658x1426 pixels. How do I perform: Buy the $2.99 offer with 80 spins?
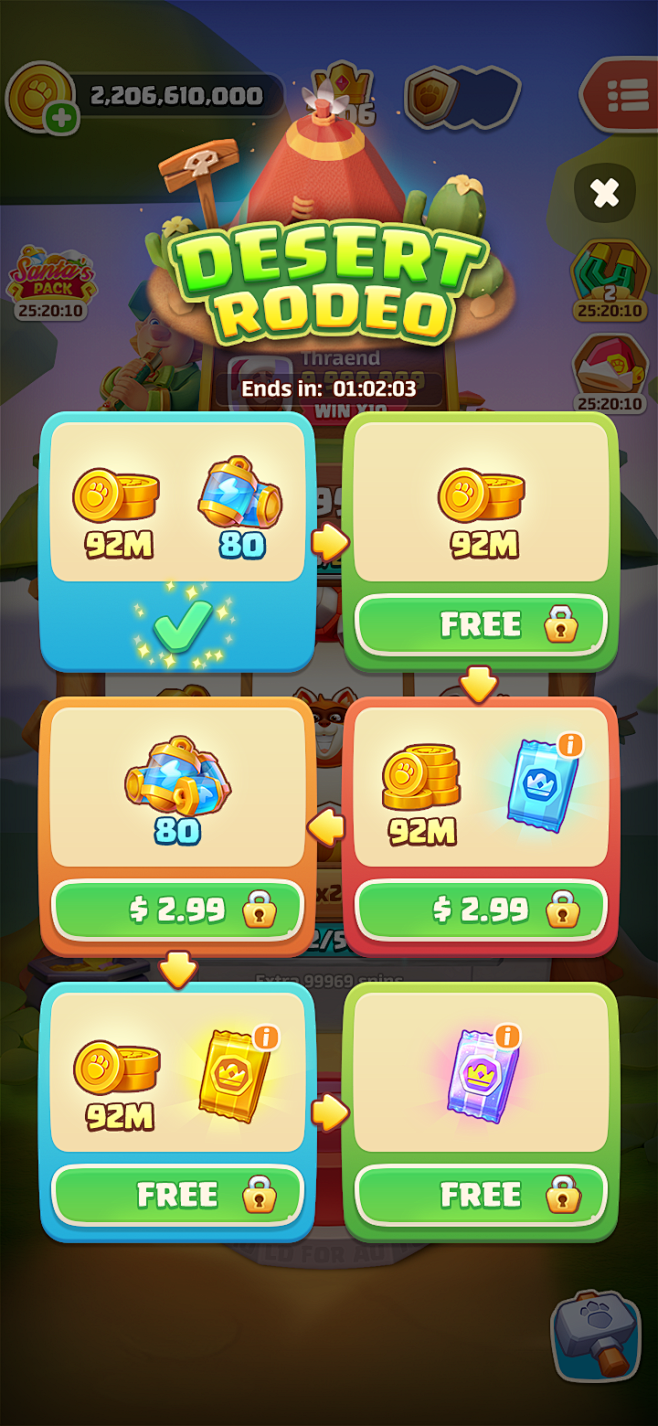pos(177,910)
